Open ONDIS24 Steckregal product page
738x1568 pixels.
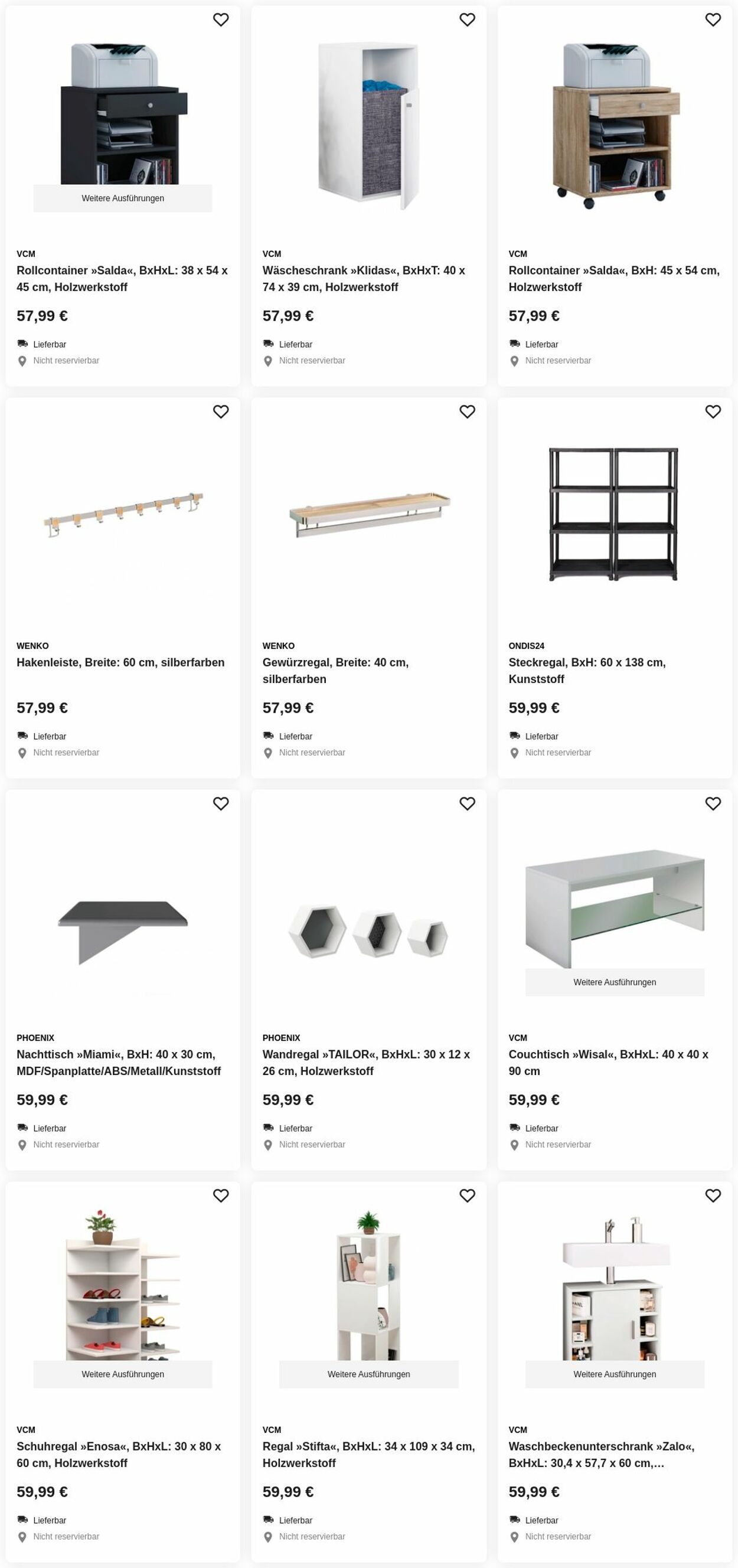(586, 670)
